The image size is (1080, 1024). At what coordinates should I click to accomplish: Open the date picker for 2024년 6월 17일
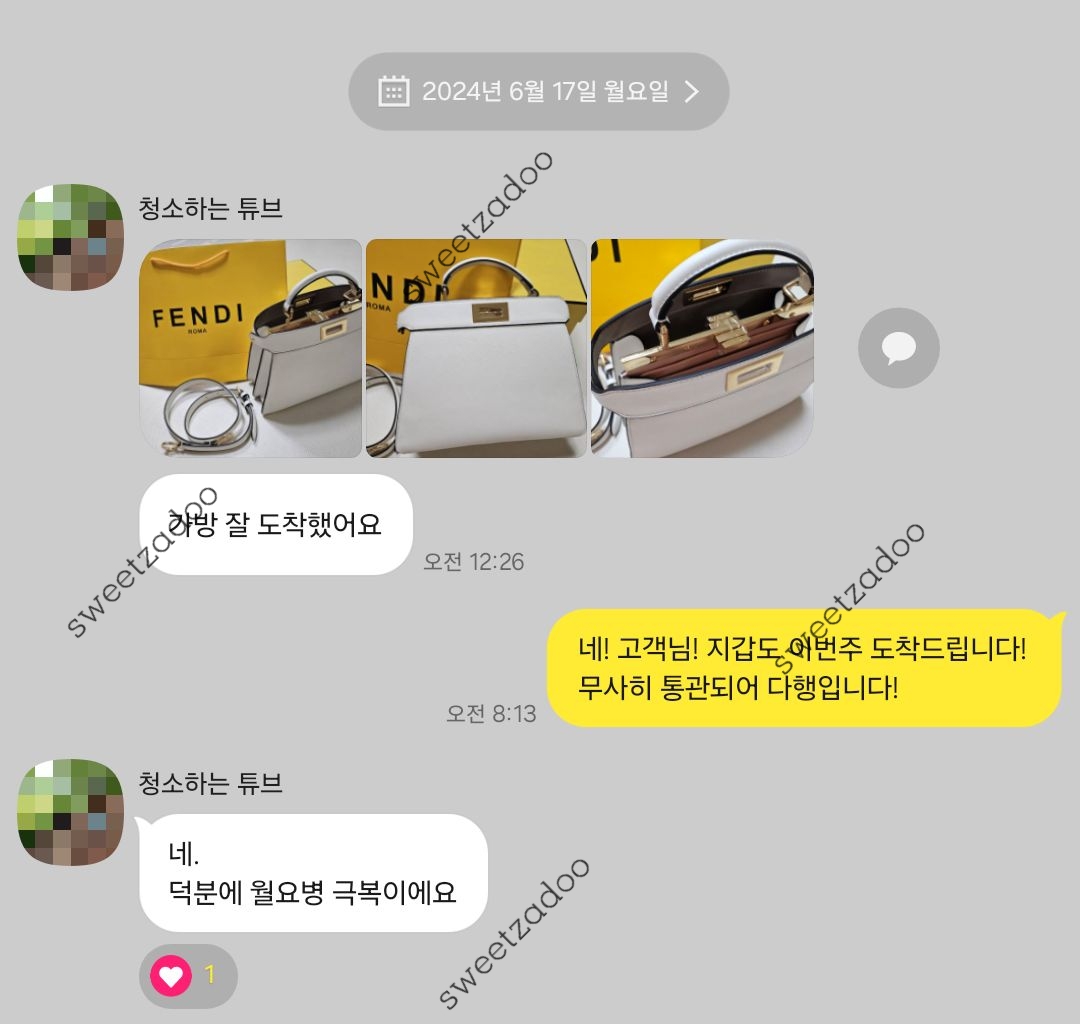pos(538,92)
